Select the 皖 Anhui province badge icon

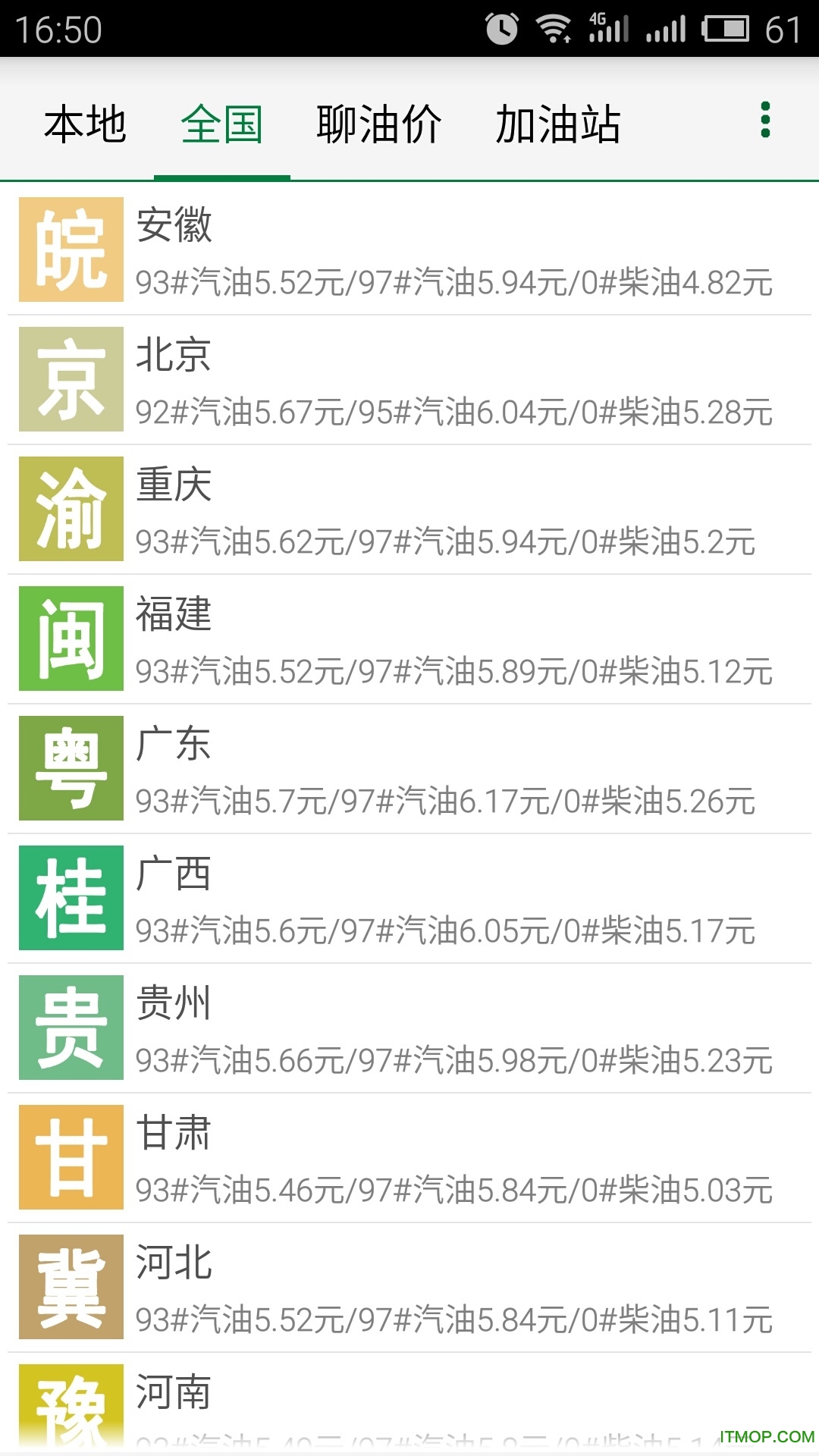71,249
